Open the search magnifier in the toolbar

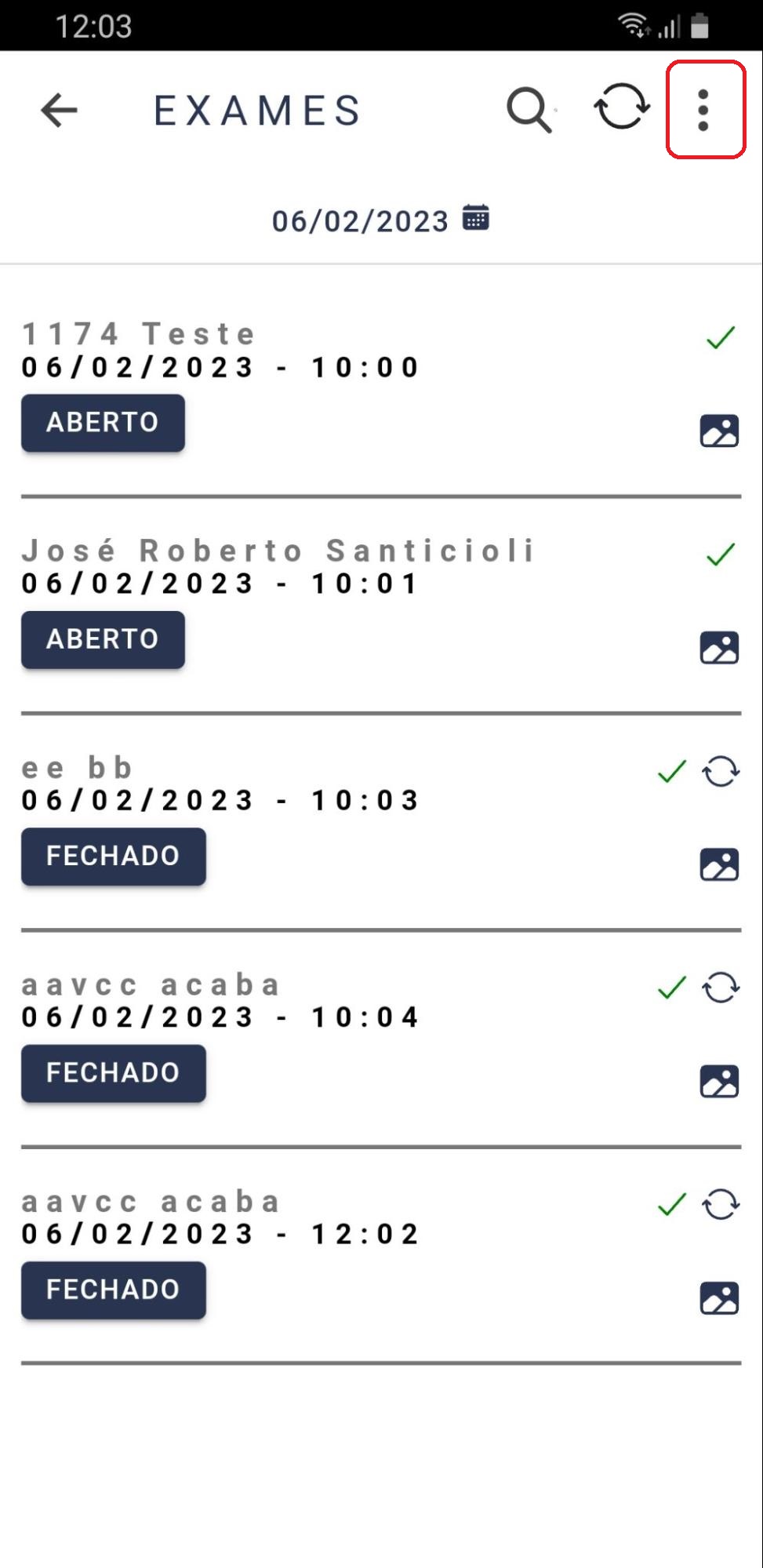tap(530, 110)
